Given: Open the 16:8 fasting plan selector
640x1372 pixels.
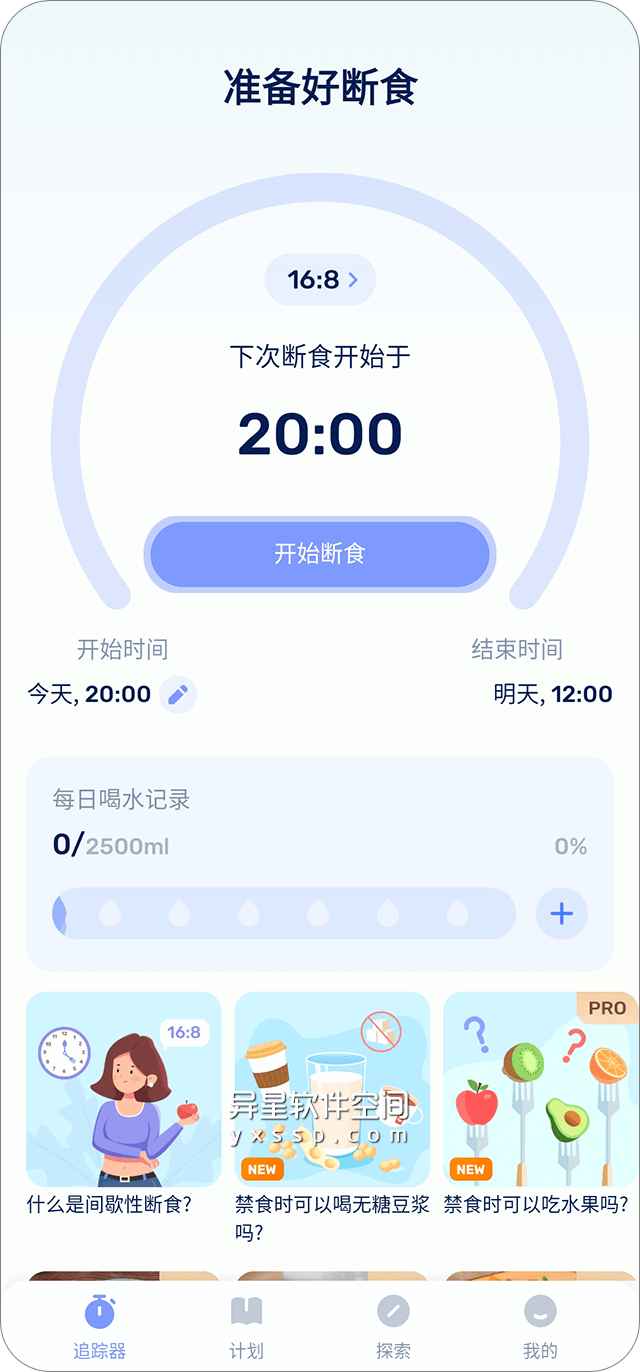Looking at the screenshot, I should click(x=320, y=280).
